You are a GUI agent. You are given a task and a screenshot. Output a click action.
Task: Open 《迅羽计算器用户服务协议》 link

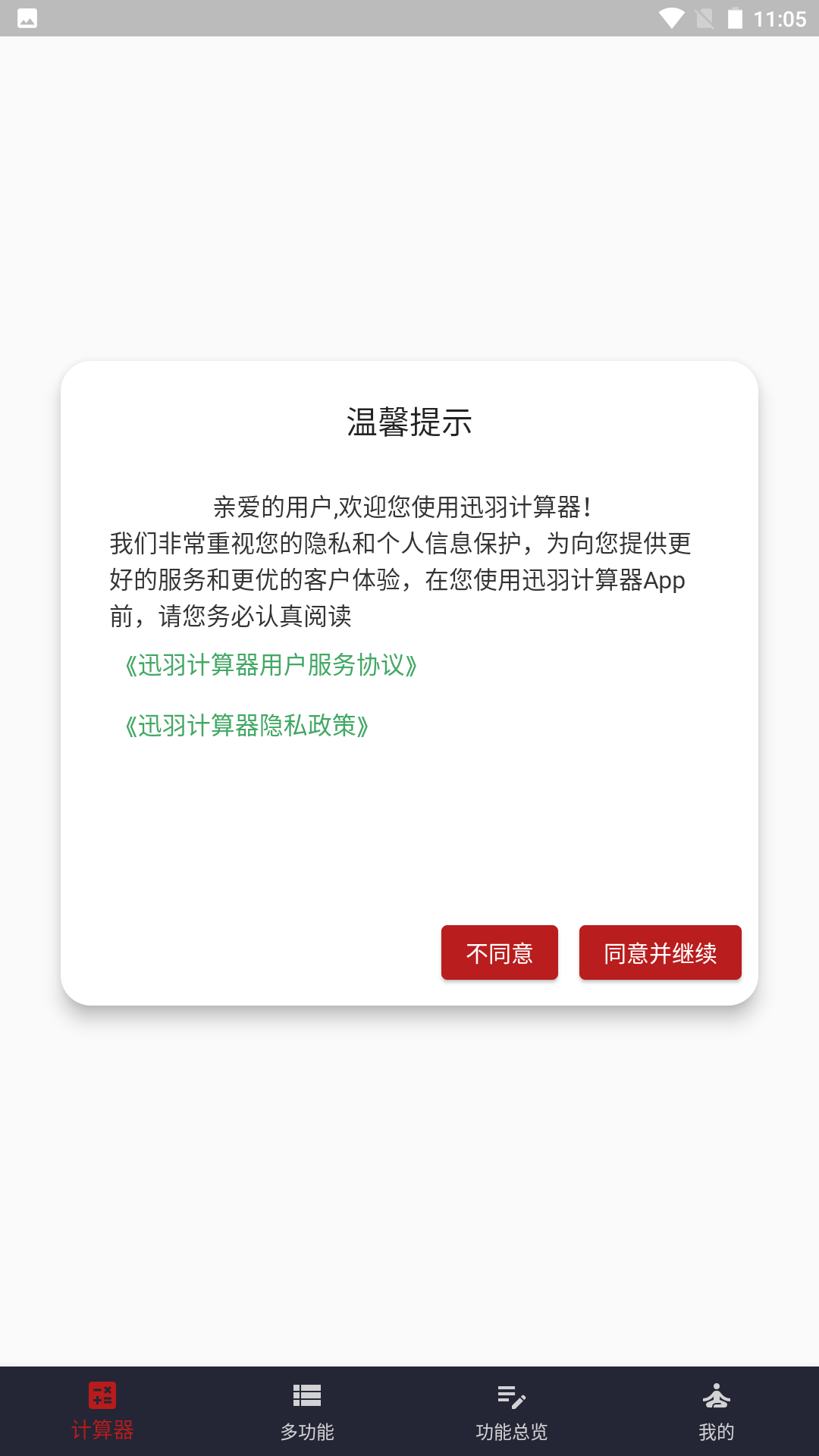[271, 665]
